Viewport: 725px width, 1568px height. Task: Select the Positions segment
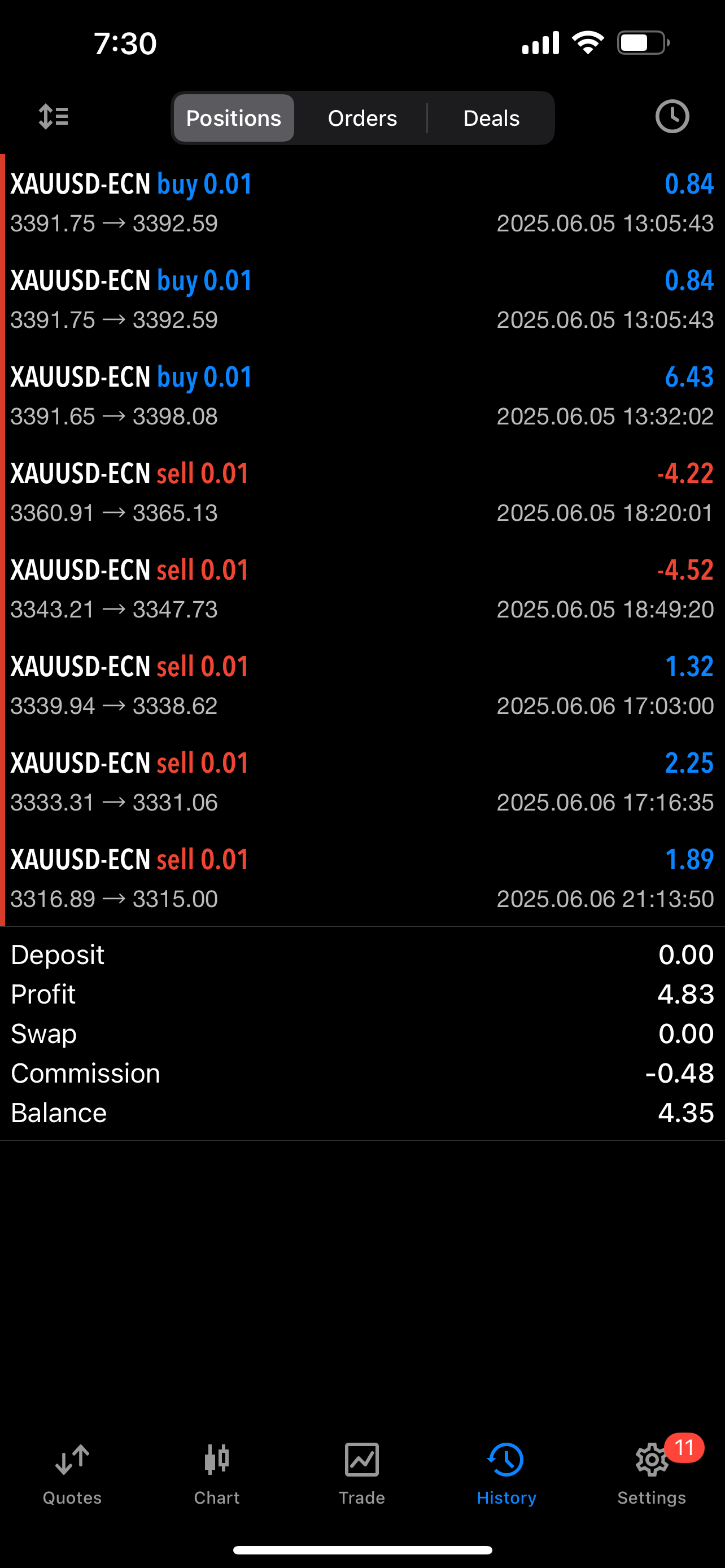234,118
